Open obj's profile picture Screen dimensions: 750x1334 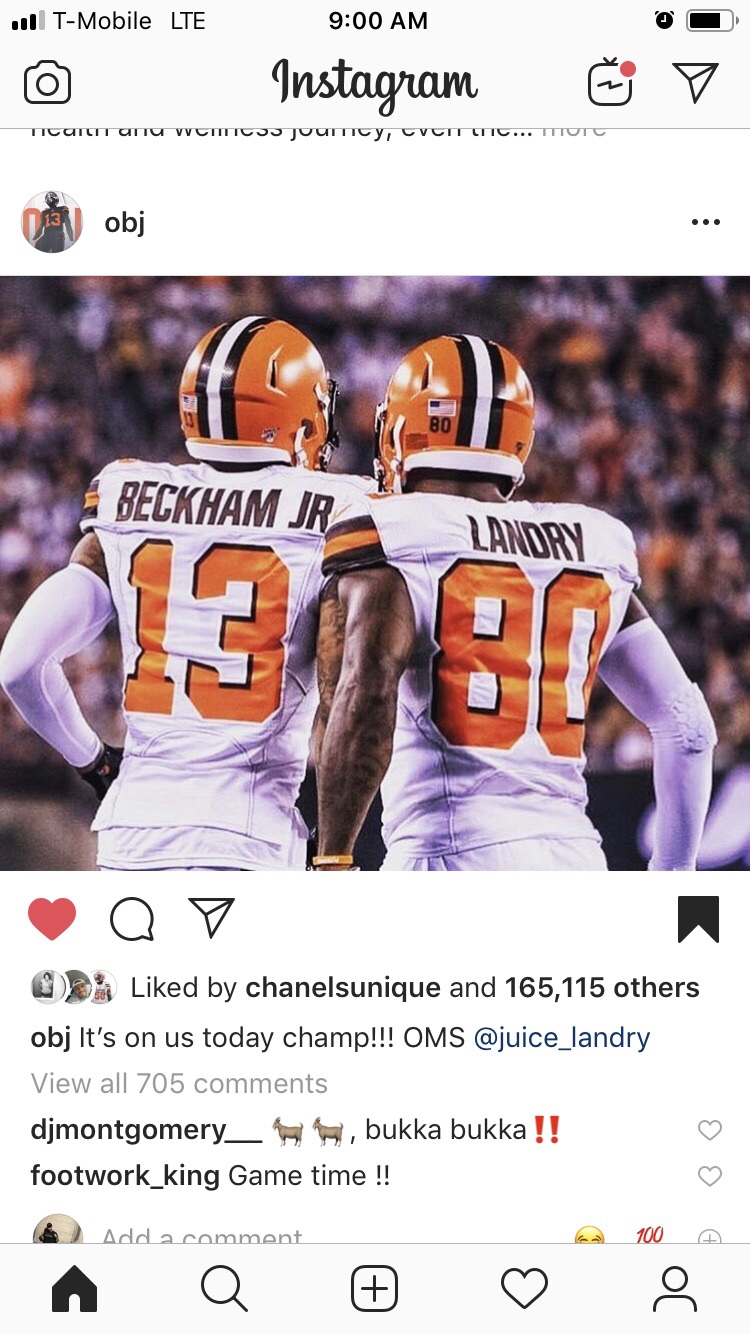[51, 222]
